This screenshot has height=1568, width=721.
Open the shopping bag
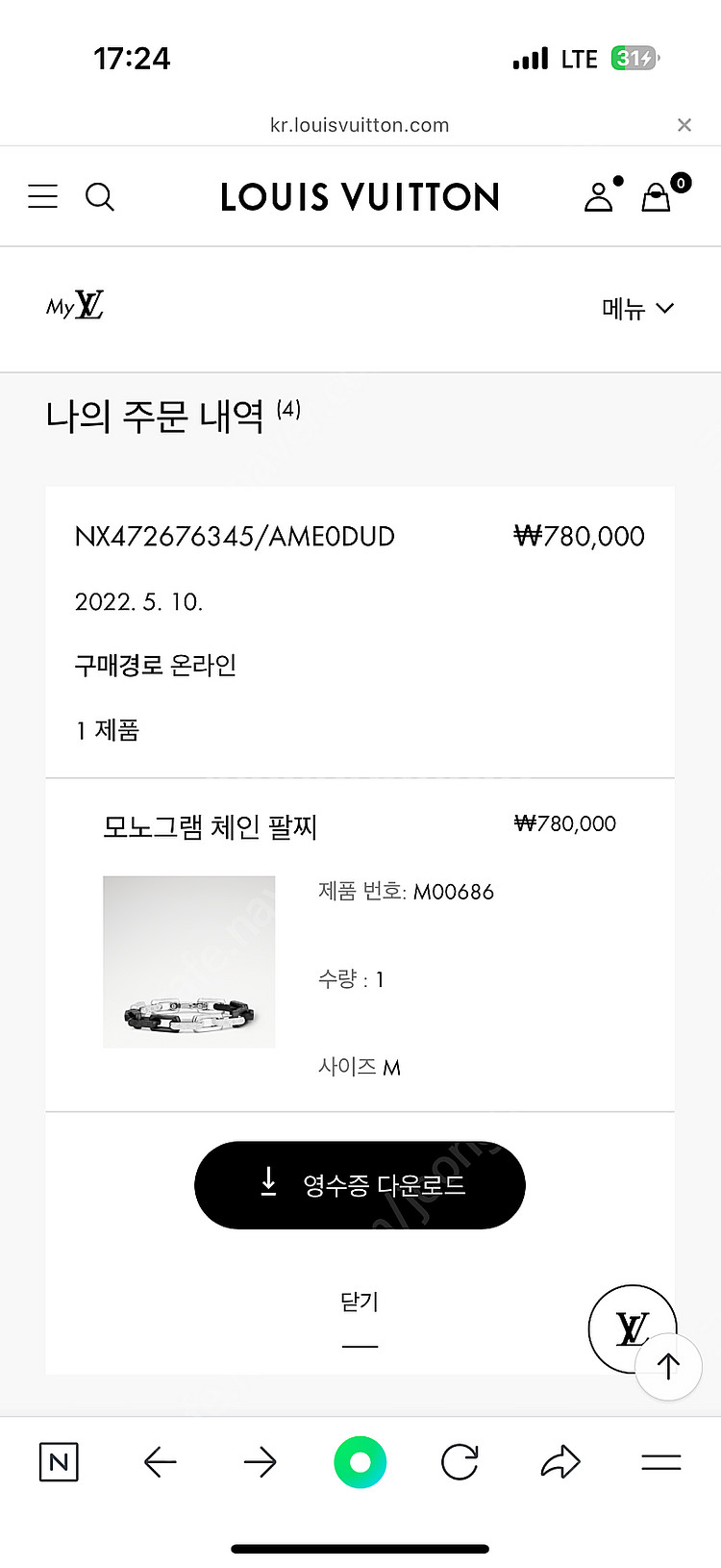[x=657, y=197]
